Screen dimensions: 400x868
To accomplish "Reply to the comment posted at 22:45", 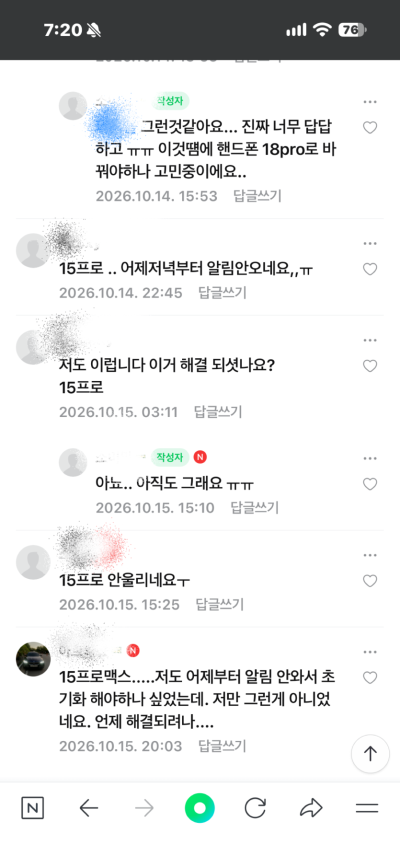I will [222, 293].
